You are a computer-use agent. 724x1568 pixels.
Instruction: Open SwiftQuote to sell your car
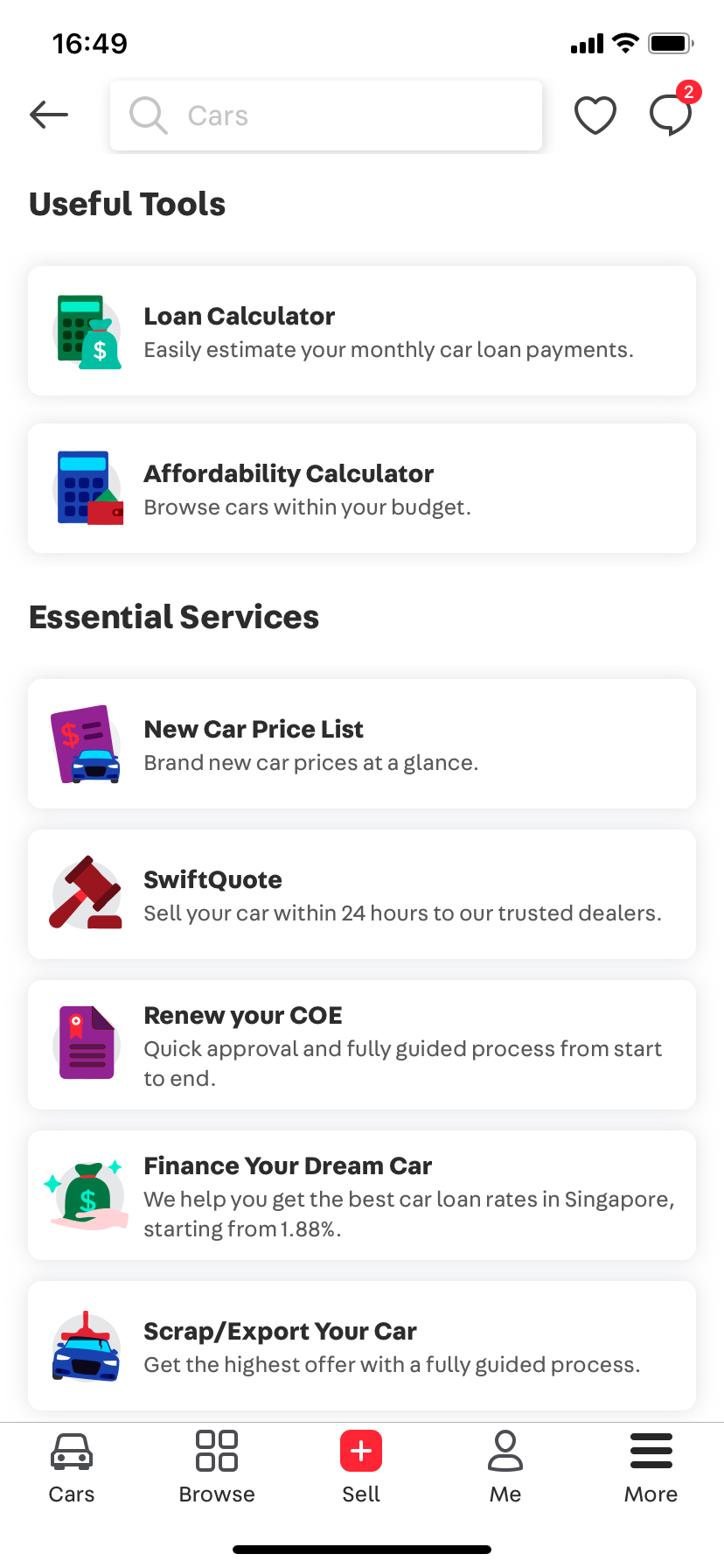362,894
